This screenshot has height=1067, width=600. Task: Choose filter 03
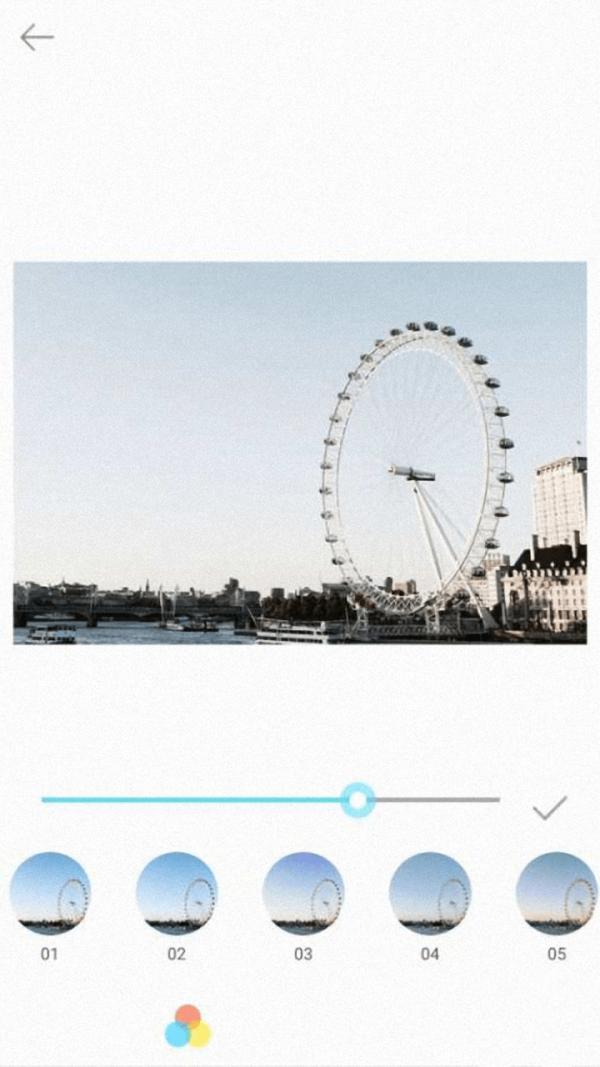[303, 893]
